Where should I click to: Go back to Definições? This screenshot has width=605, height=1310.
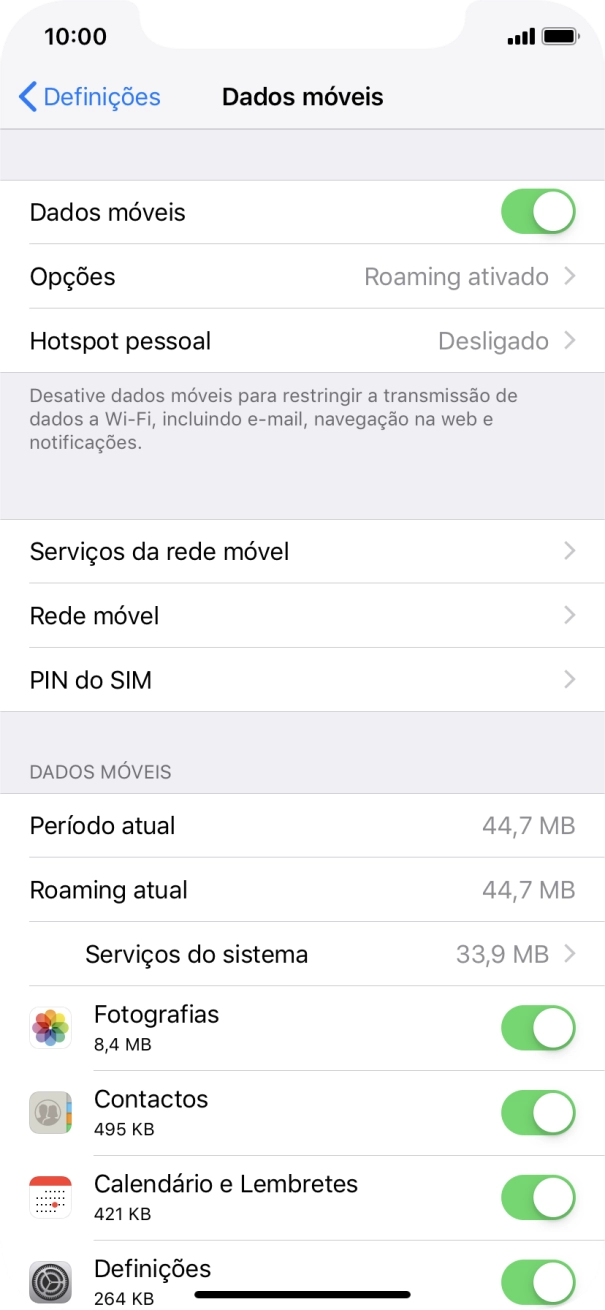[x=90, y=97]
